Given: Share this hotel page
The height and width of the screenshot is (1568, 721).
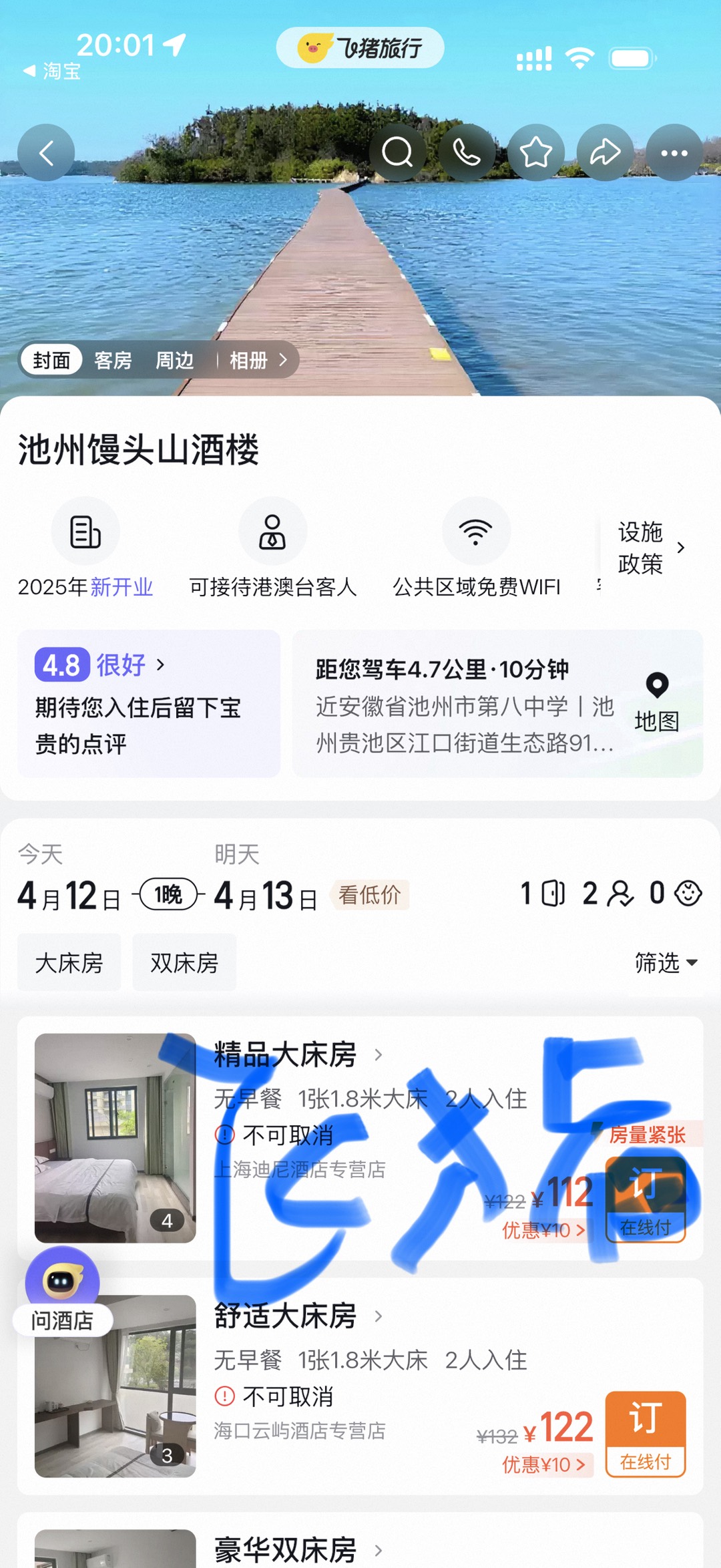Looking at the screenshot, I should point(606,153).
